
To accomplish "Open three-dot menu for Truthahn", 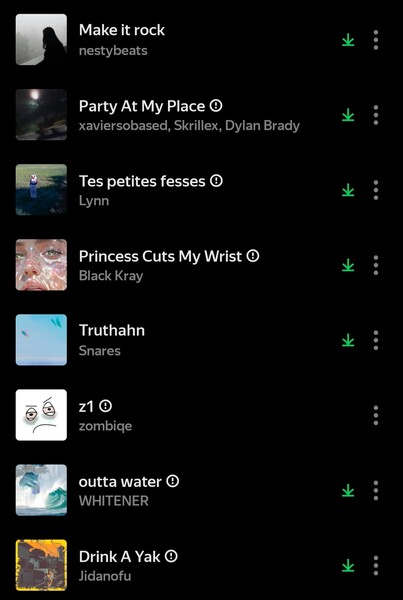I will [x=376, y=340].
